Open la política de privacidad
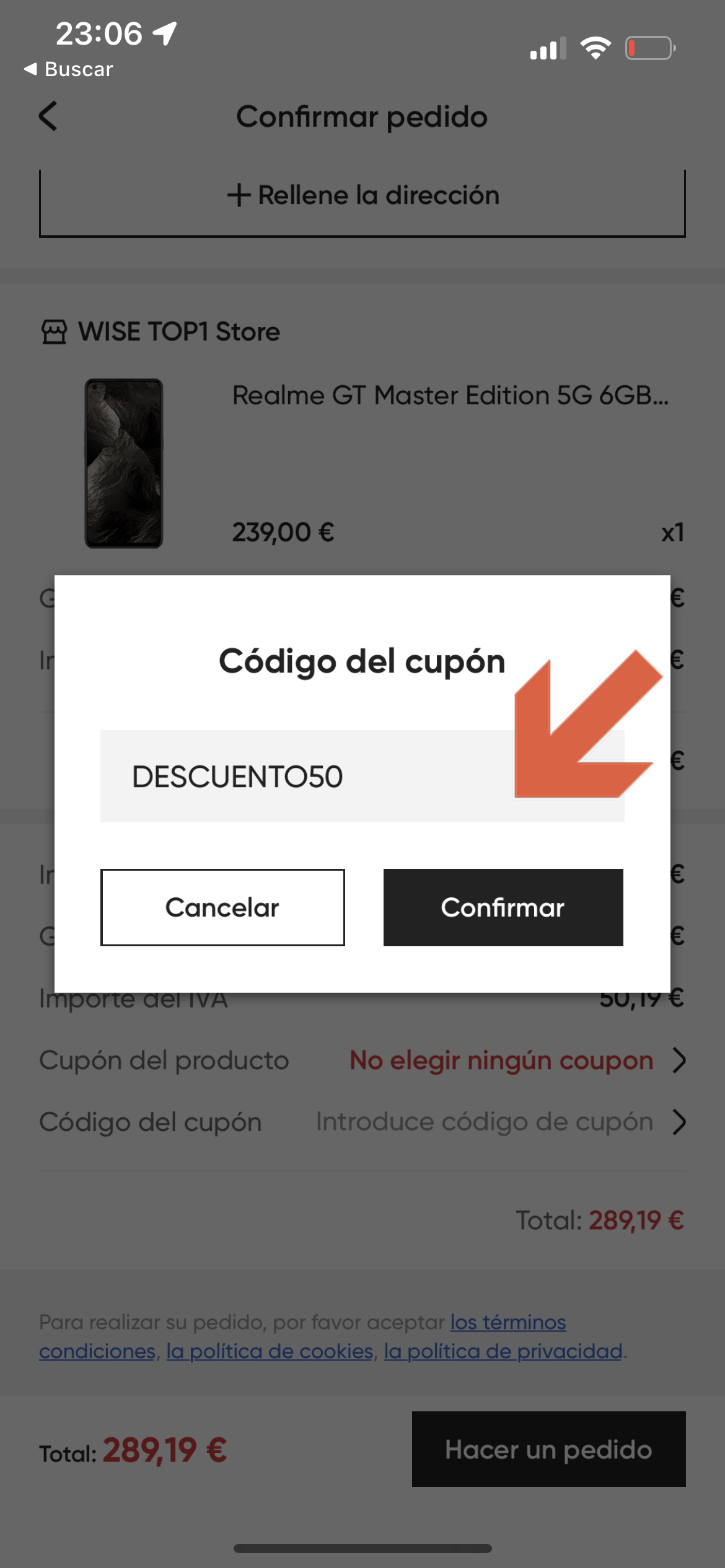 click(503, 1351)
